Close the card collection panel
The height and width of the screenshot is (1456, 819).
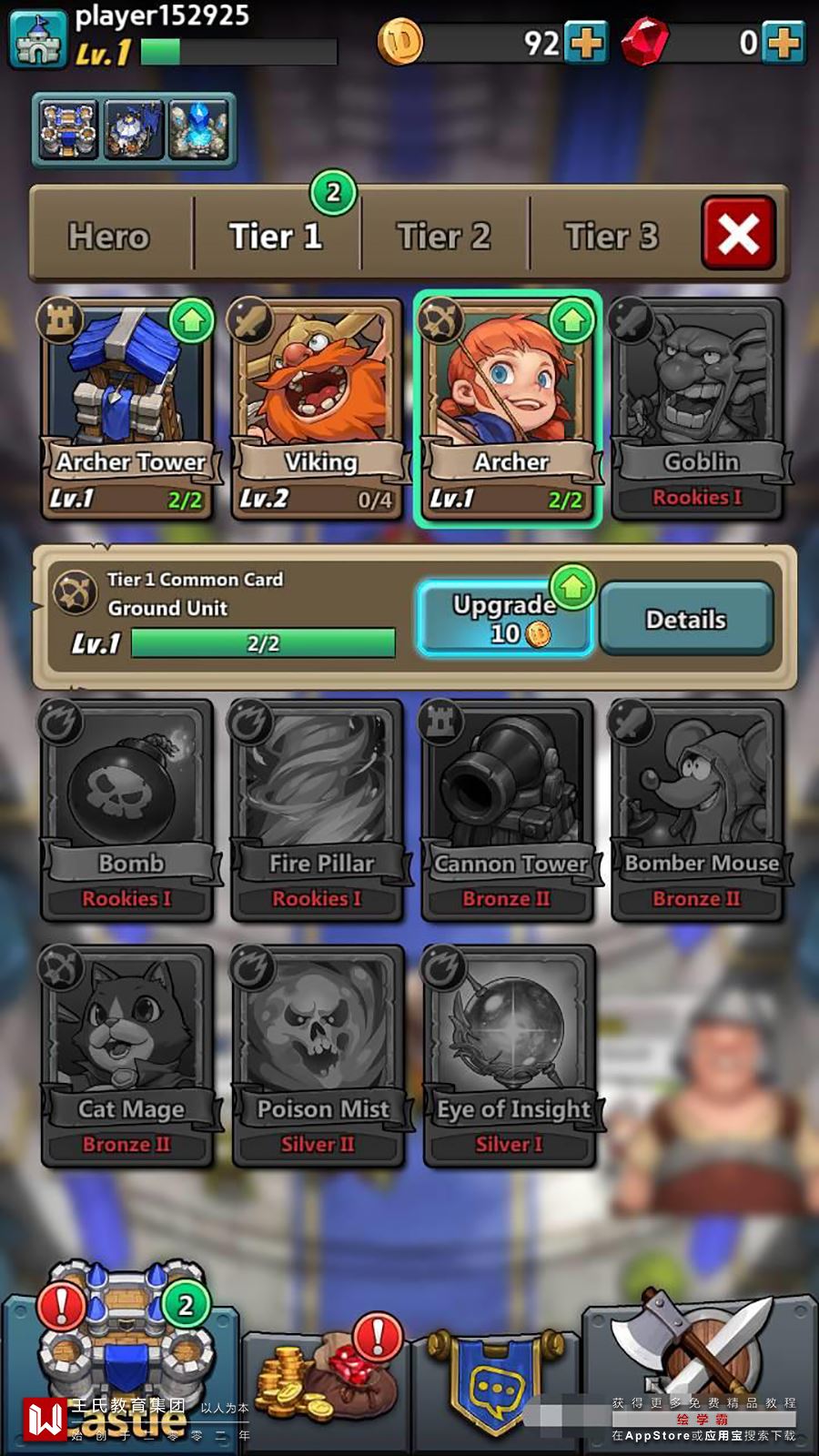click(x=738, y=234)
